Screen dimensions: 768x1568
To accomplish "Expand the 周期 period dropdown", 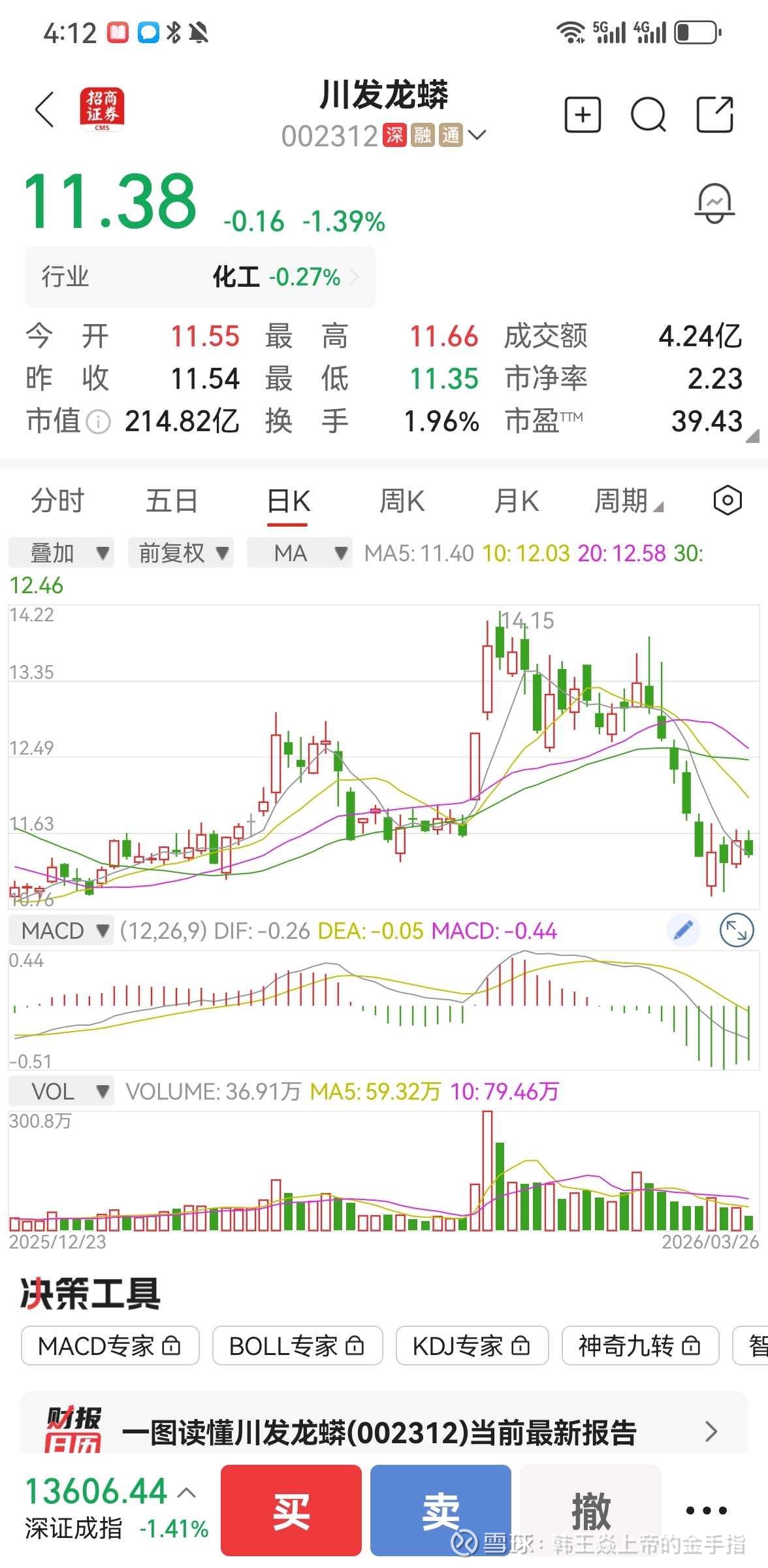I will click(628, 501).
